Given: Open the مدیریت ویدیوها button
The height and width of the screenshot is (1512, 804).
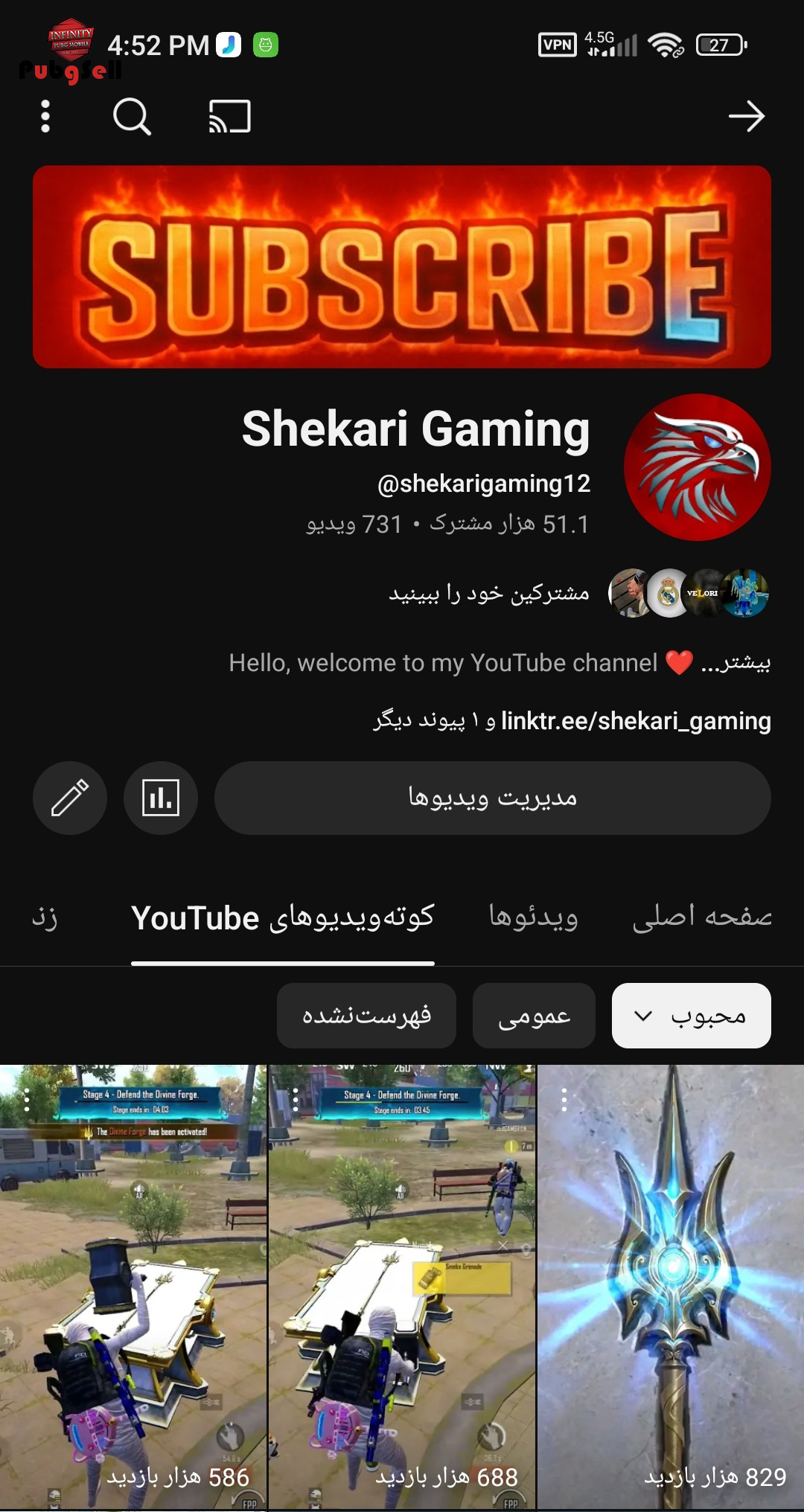Looking at the screenshot, I should click(x=492, y=798).
